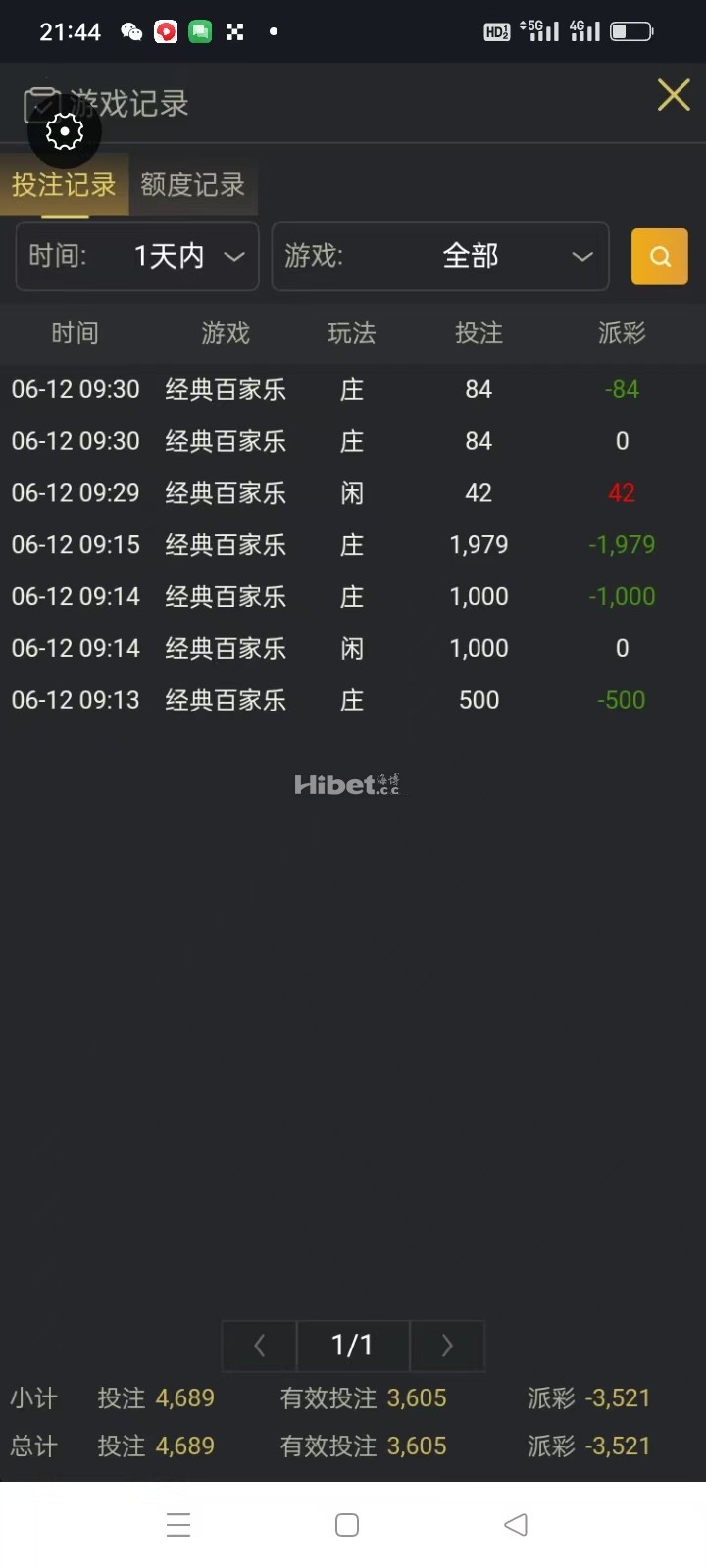Select the 1,979 庄 bet row
Image resolution: width=706 pixels, height=1568 pixels.
[353, 544]
